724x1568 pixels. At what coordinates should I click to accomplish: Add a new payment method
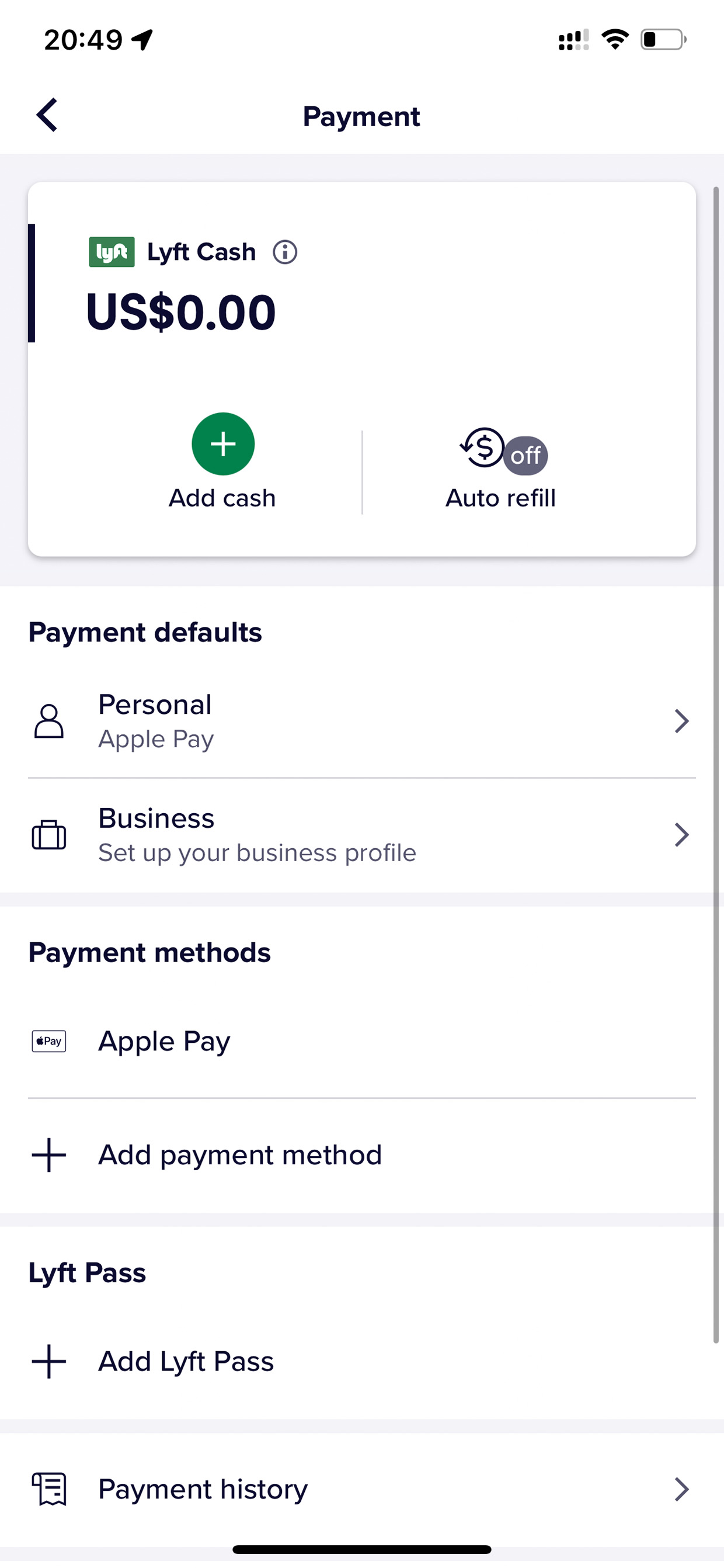click(x=362, y=1156)
